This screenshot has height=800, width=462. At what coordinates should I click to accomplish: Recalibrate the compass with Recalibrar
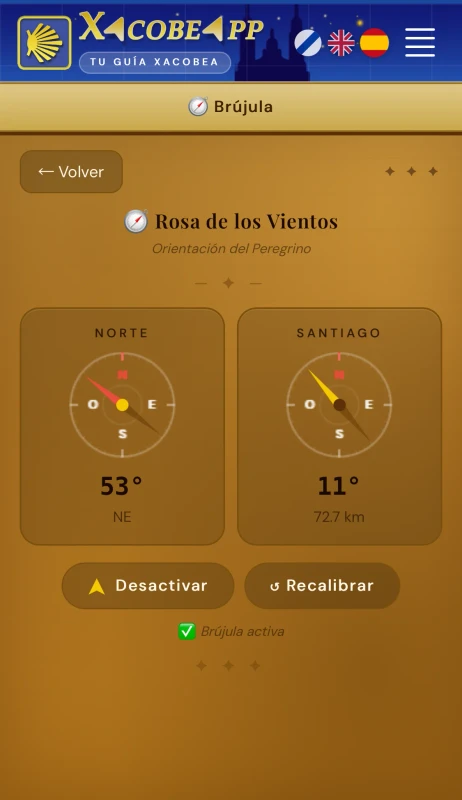322,585
